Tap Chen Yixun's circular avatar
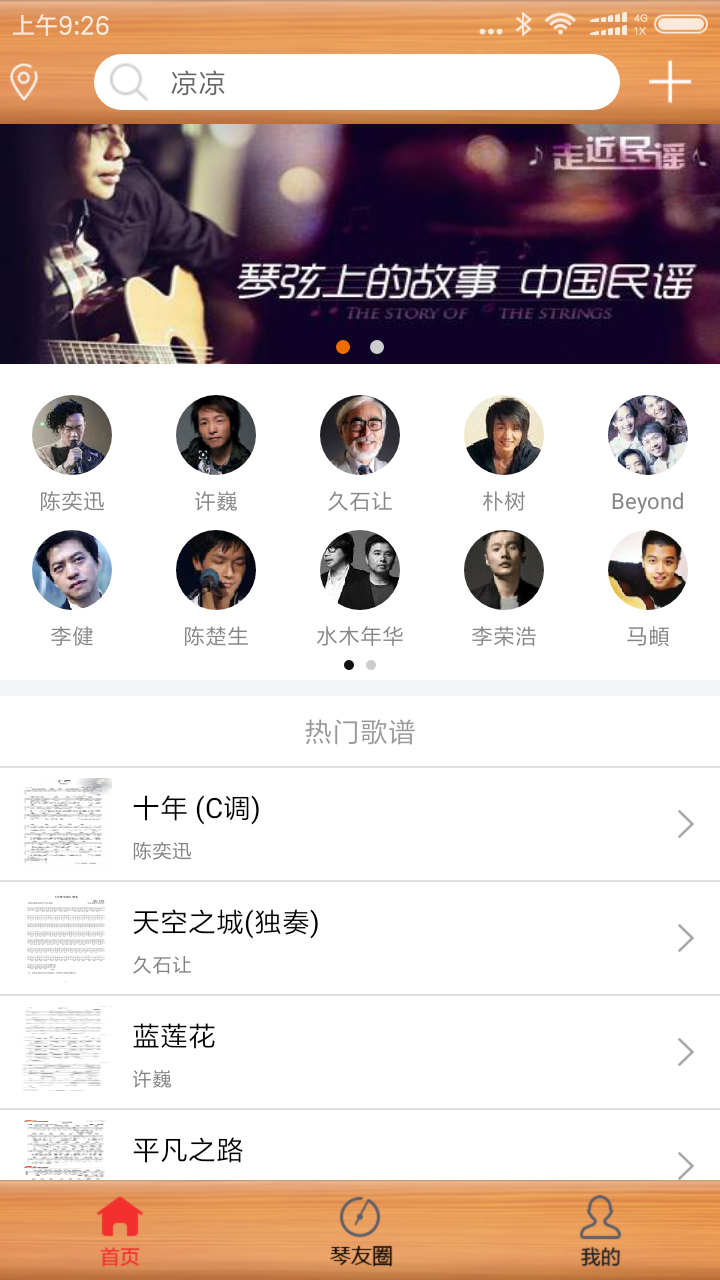720x1280 pixels. [71, 434]
